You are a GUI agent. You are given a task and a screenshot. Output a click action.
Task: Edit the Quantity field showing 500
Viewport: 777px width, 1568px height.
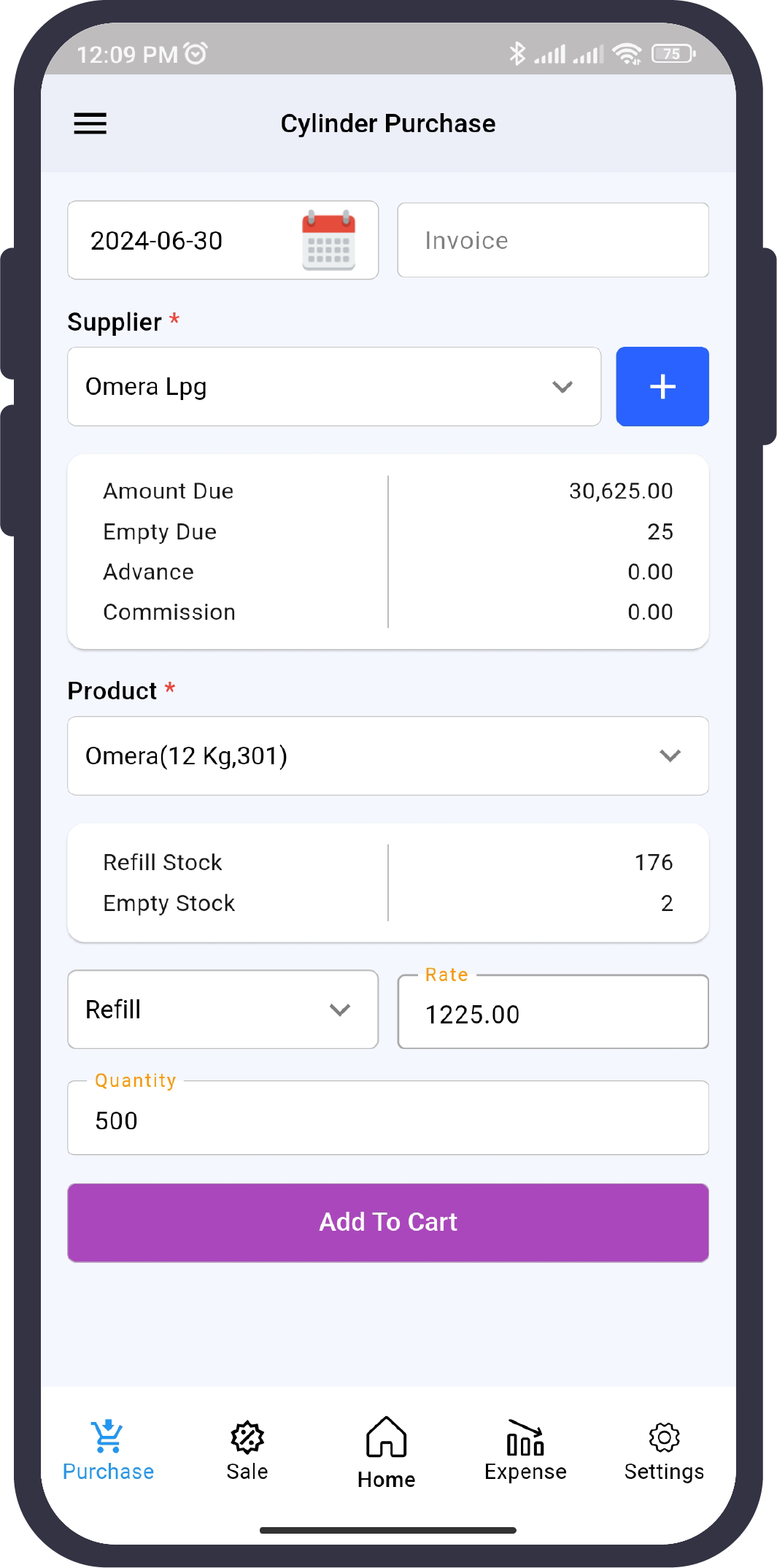coord(387,1118)
